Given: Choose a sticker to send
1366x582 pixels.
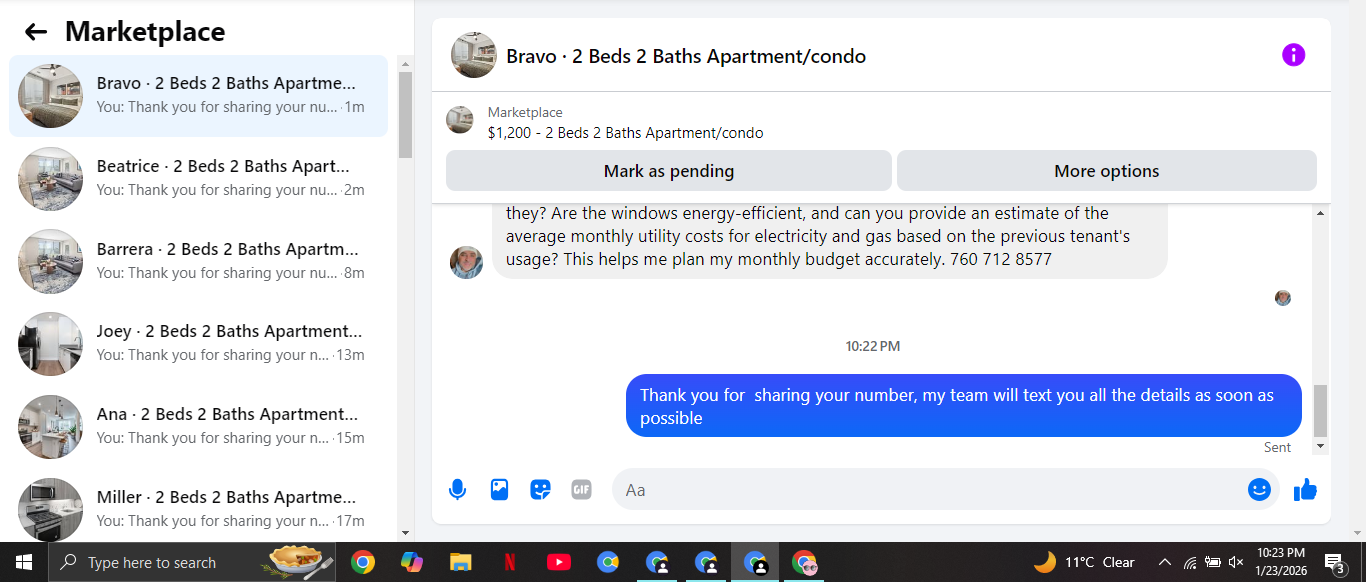Looking at the screenshot, I should 540,490.
